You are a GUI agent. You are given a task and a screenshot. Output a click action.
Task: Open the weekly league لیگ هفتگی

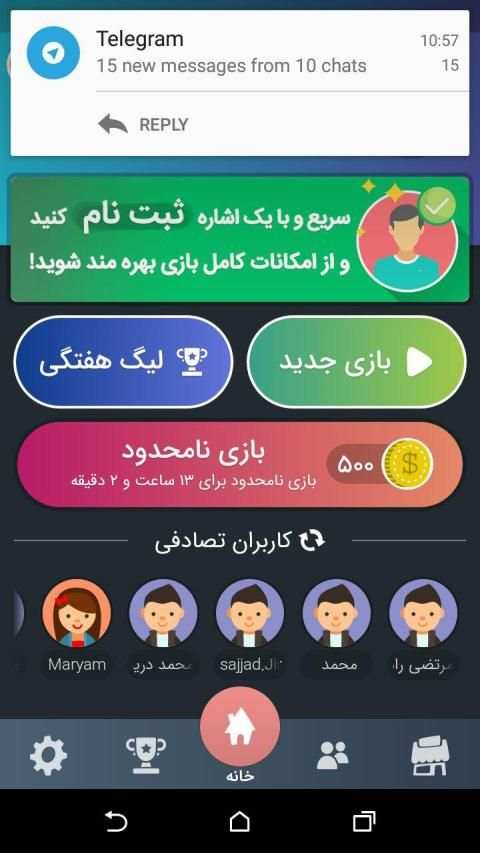(124, 362)
